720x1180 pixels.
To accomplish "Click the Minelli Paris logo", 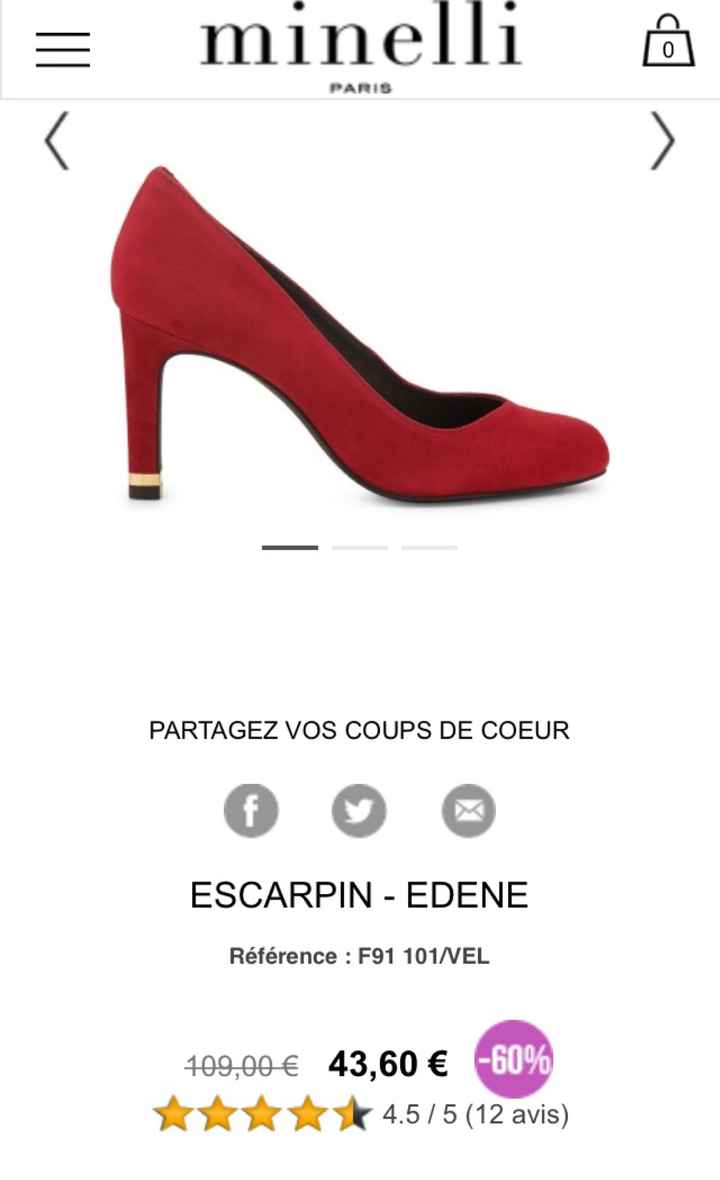I will coord(360,42).
